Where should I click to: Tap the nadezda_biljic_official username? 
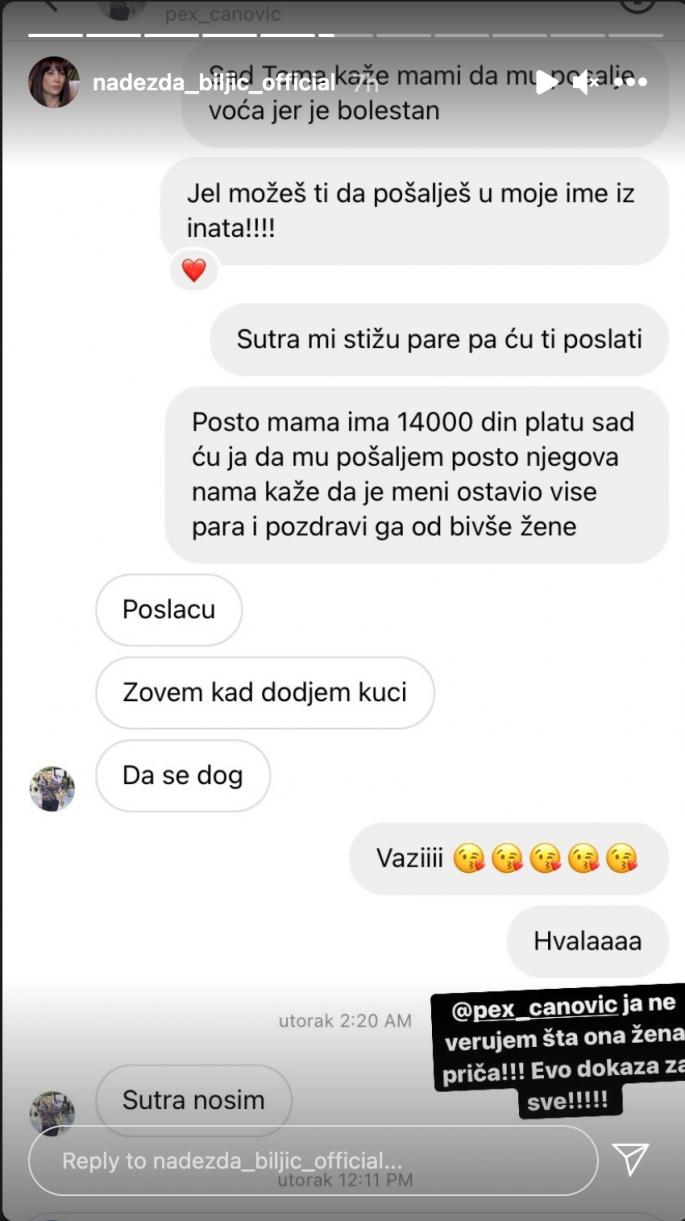click(x=213, y=83)
